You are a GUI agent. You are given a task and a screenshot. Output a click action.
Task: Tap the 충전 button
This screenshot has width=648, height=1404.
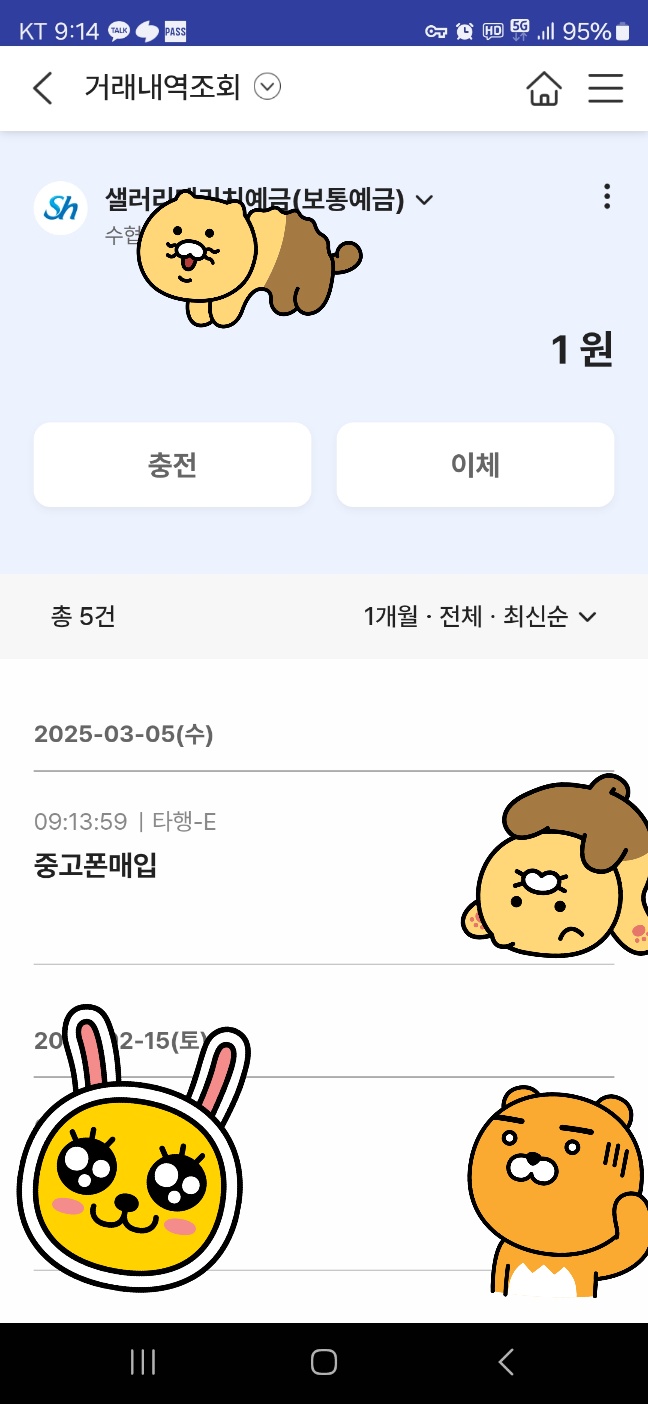pyautogui.click(x=172, y=465)
